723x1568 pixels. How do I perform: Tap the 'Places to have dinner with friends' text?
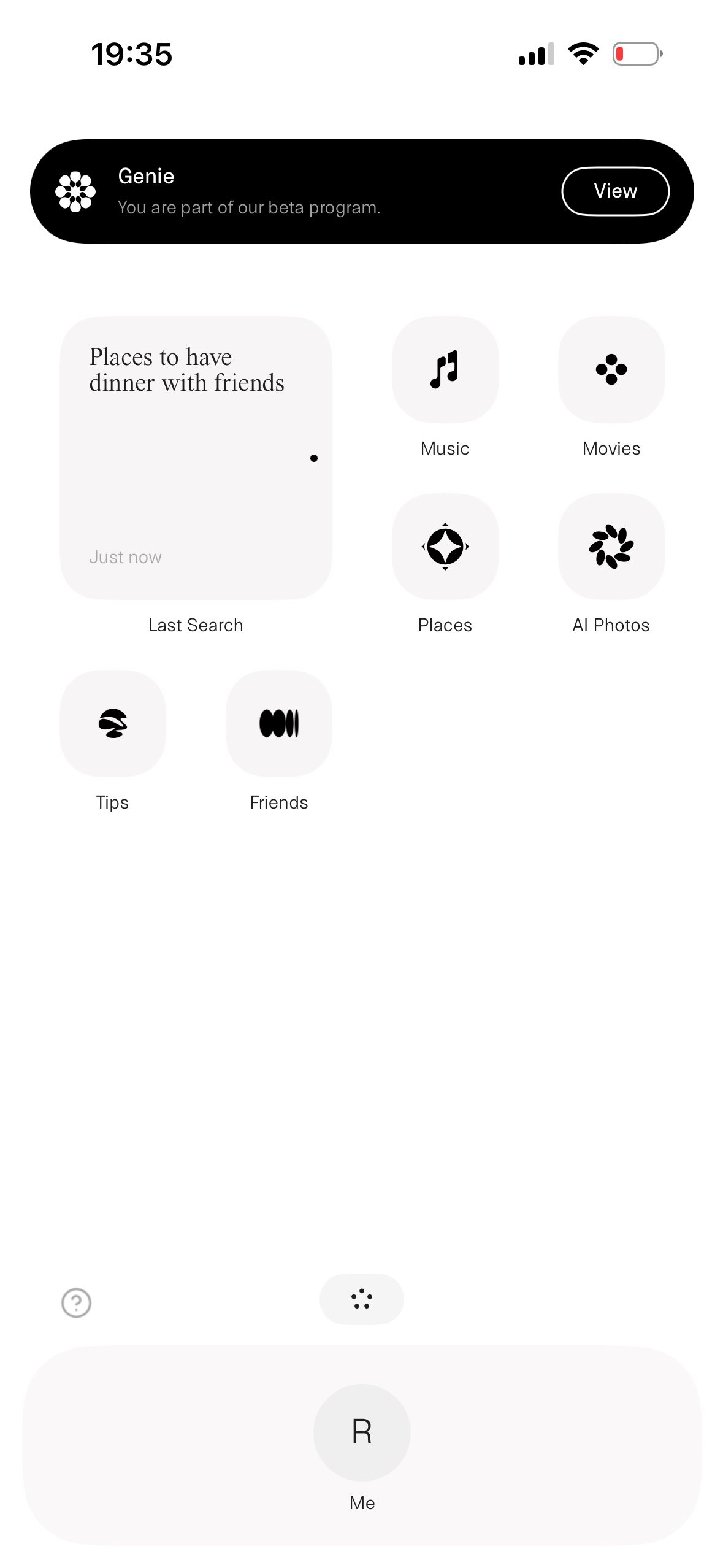coord(188,369)
